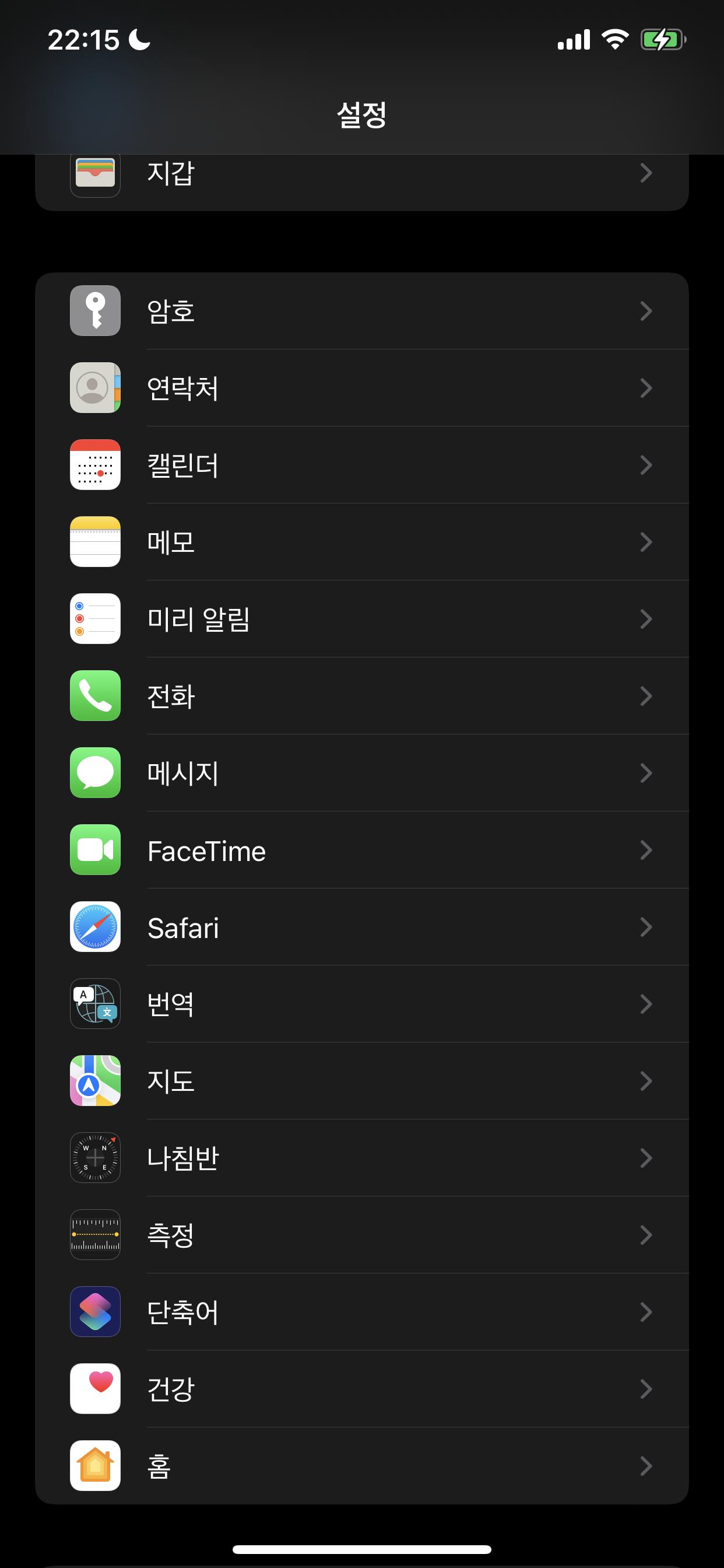Tap the 나침반 (Compass) row
This screenshot has width=724, height=1568.
coord(361,1158)
